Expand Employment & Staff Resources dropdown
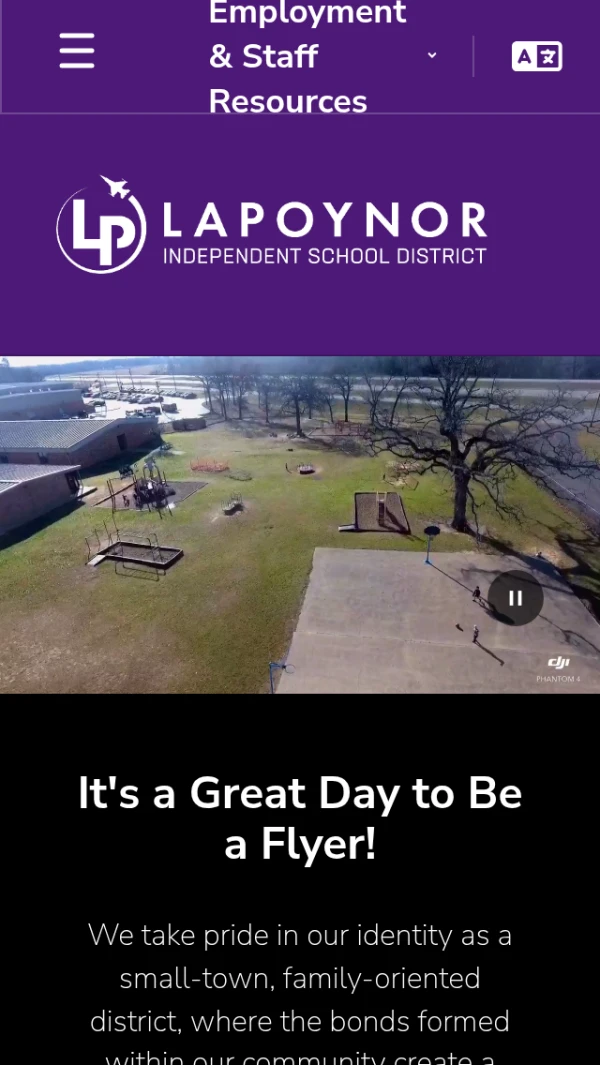 point(431,55)
